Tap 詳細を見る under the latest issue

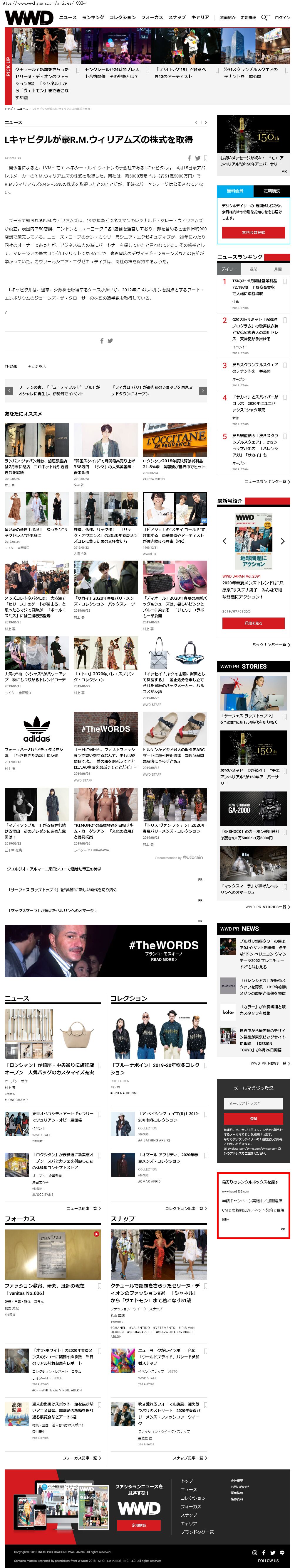[253, 623]
